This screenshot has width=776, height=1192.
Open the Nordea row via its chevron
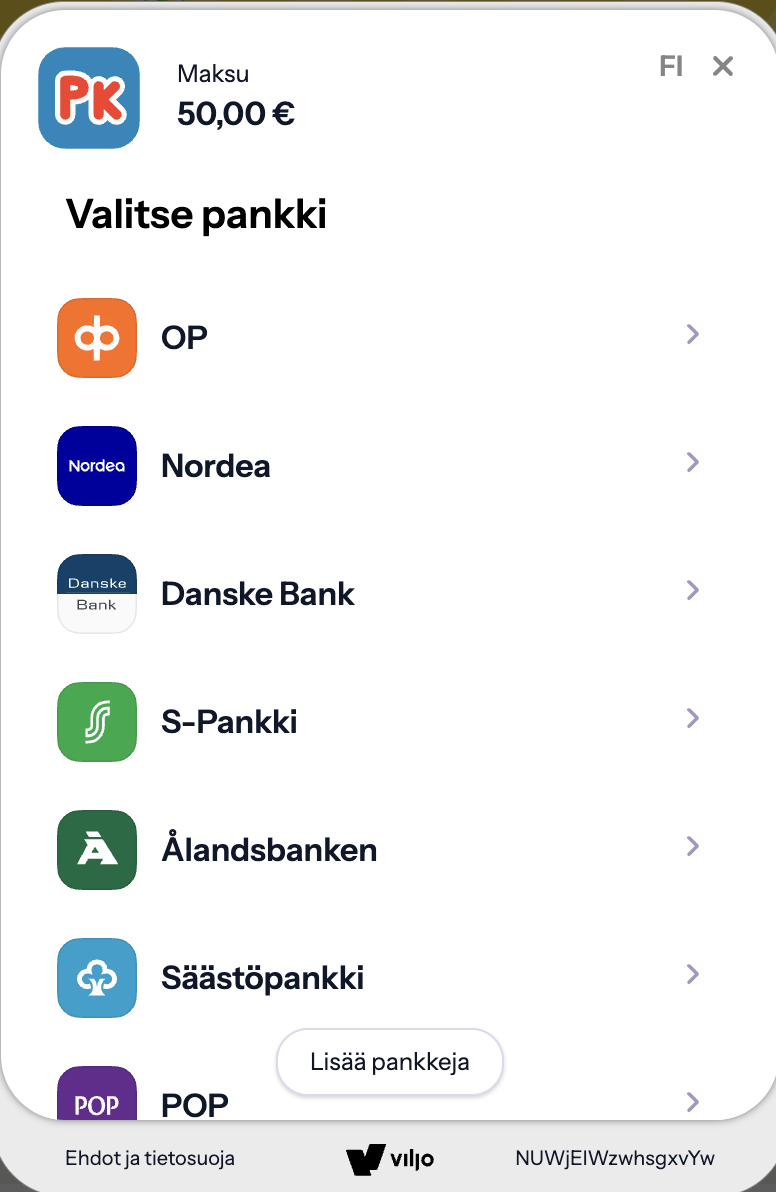coord(692,462)
